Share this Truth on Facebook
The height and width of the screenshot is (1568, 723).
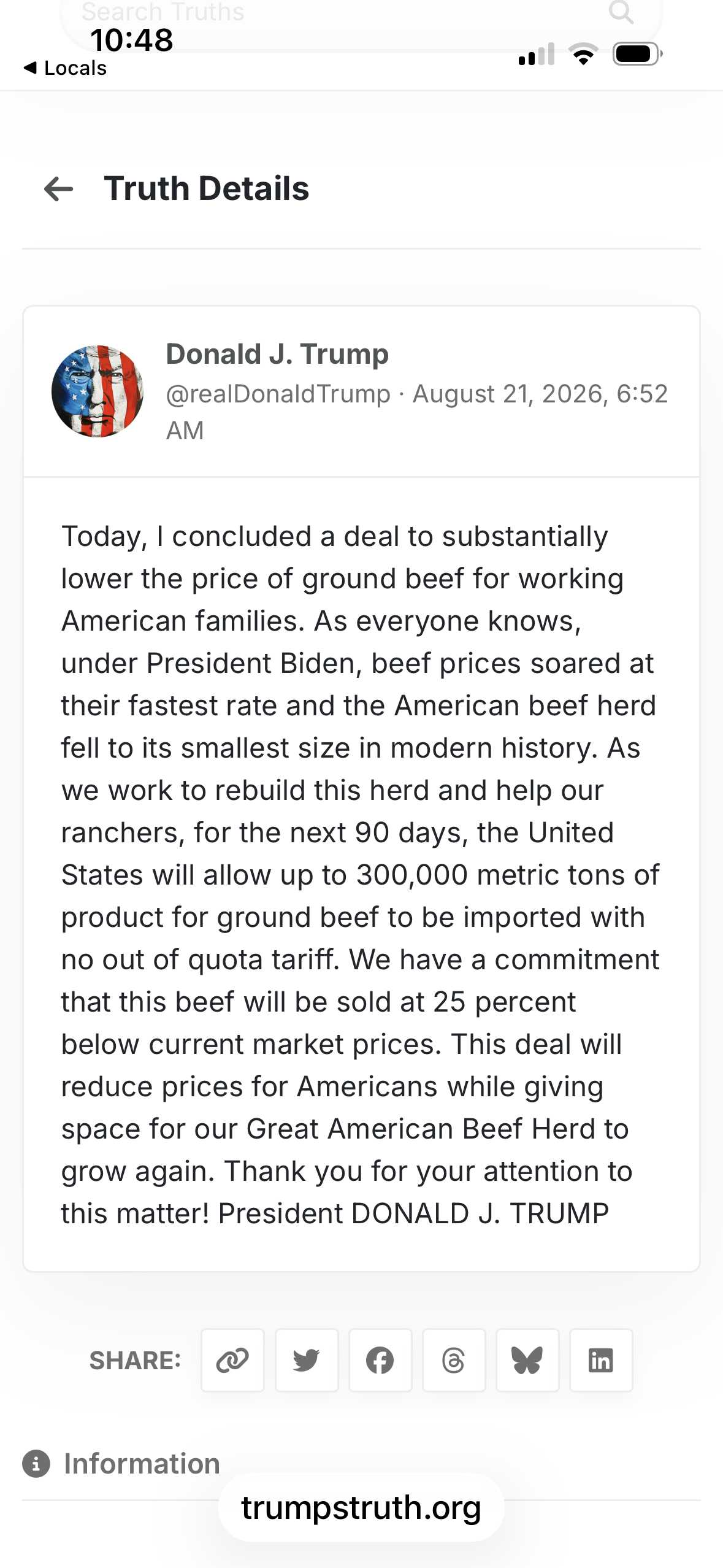(380, 1360)
